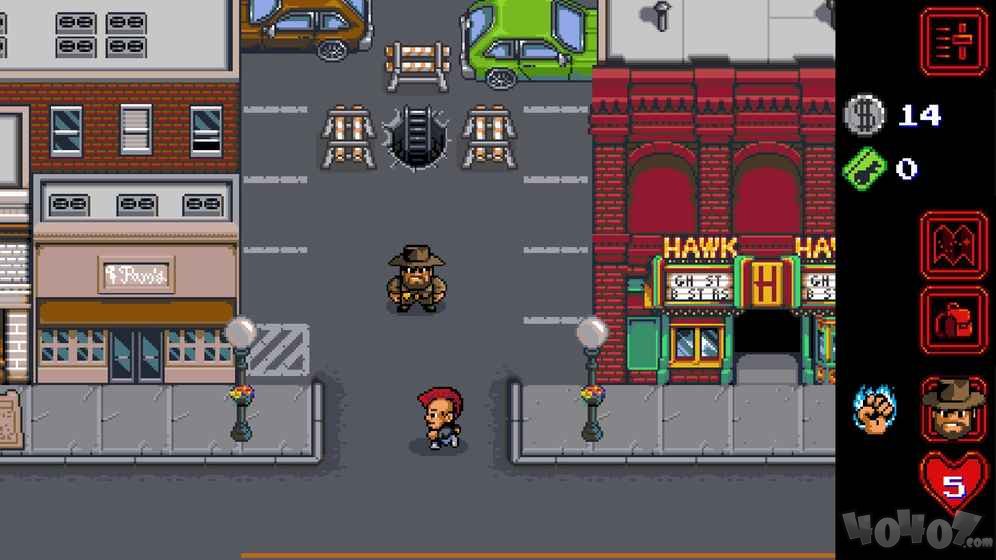This screenshot has width=996, height=560.
Task: Open the settings sliders icon
Action: [953, 42]
